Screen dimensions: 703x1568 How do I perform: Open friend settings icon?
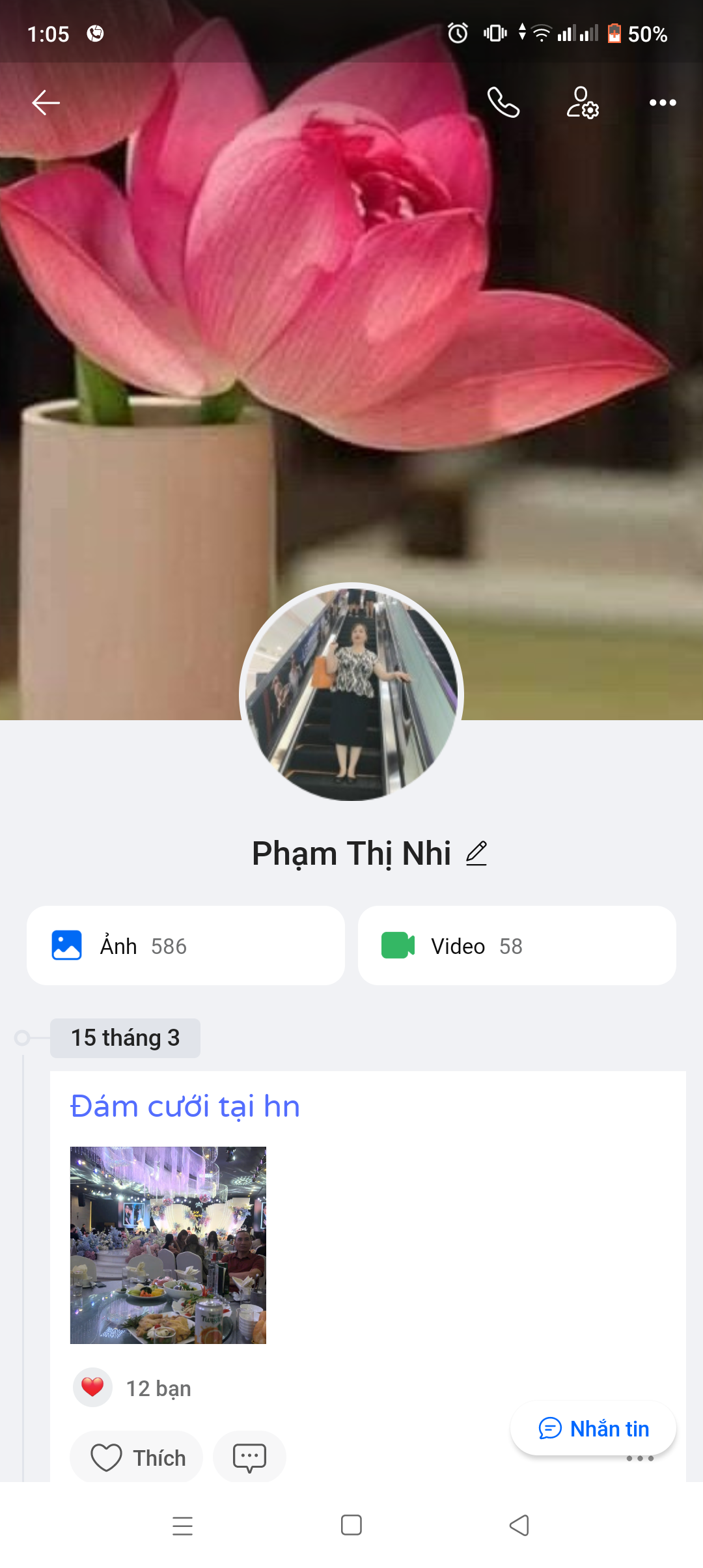pyautogui.click(x=583, y=102)
